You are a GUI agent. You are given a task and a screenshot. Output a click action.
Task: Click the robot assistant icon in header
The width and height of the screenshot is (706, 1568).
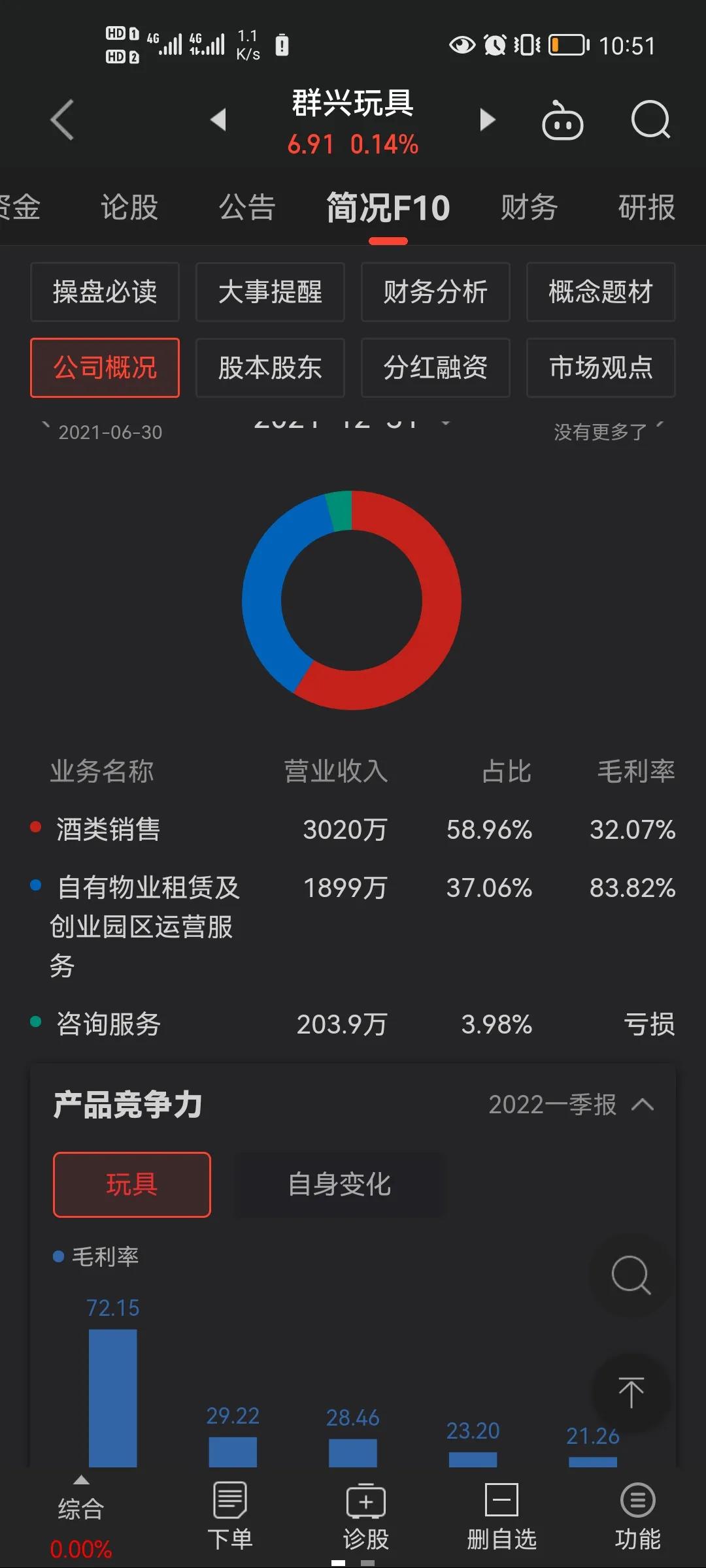point(563,120)
